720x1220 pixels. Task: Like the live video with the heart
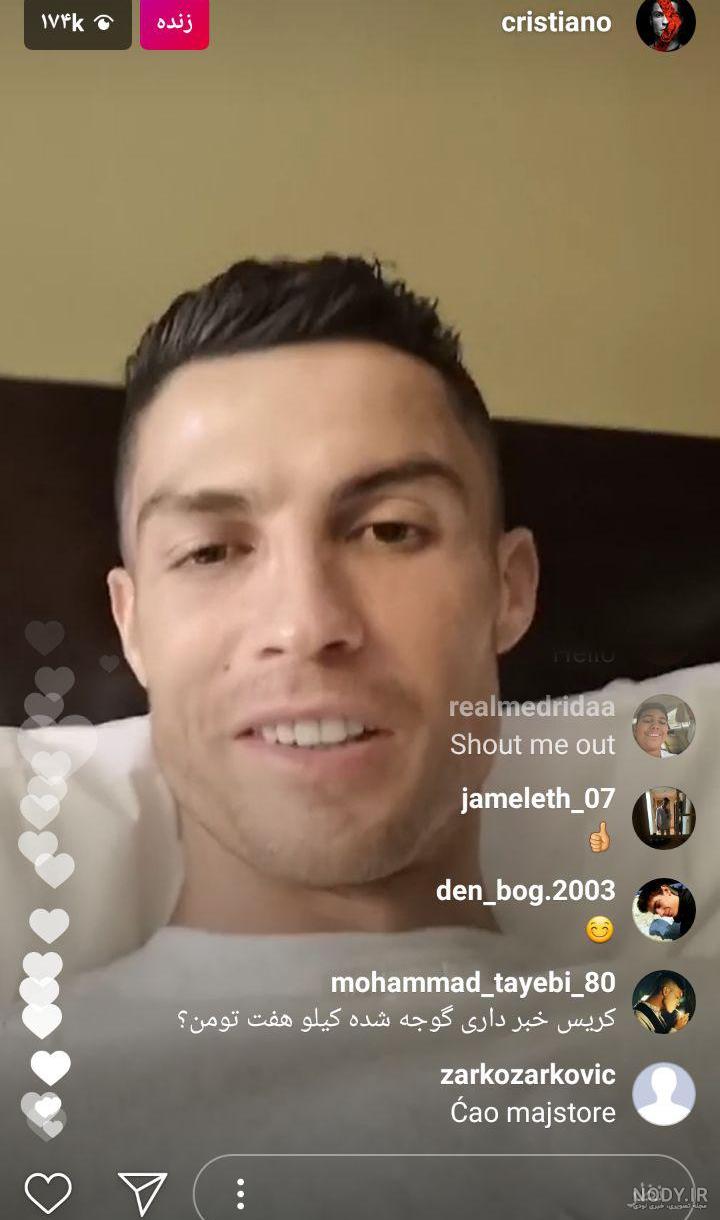pyautogui.click(x=48, y=1192)
